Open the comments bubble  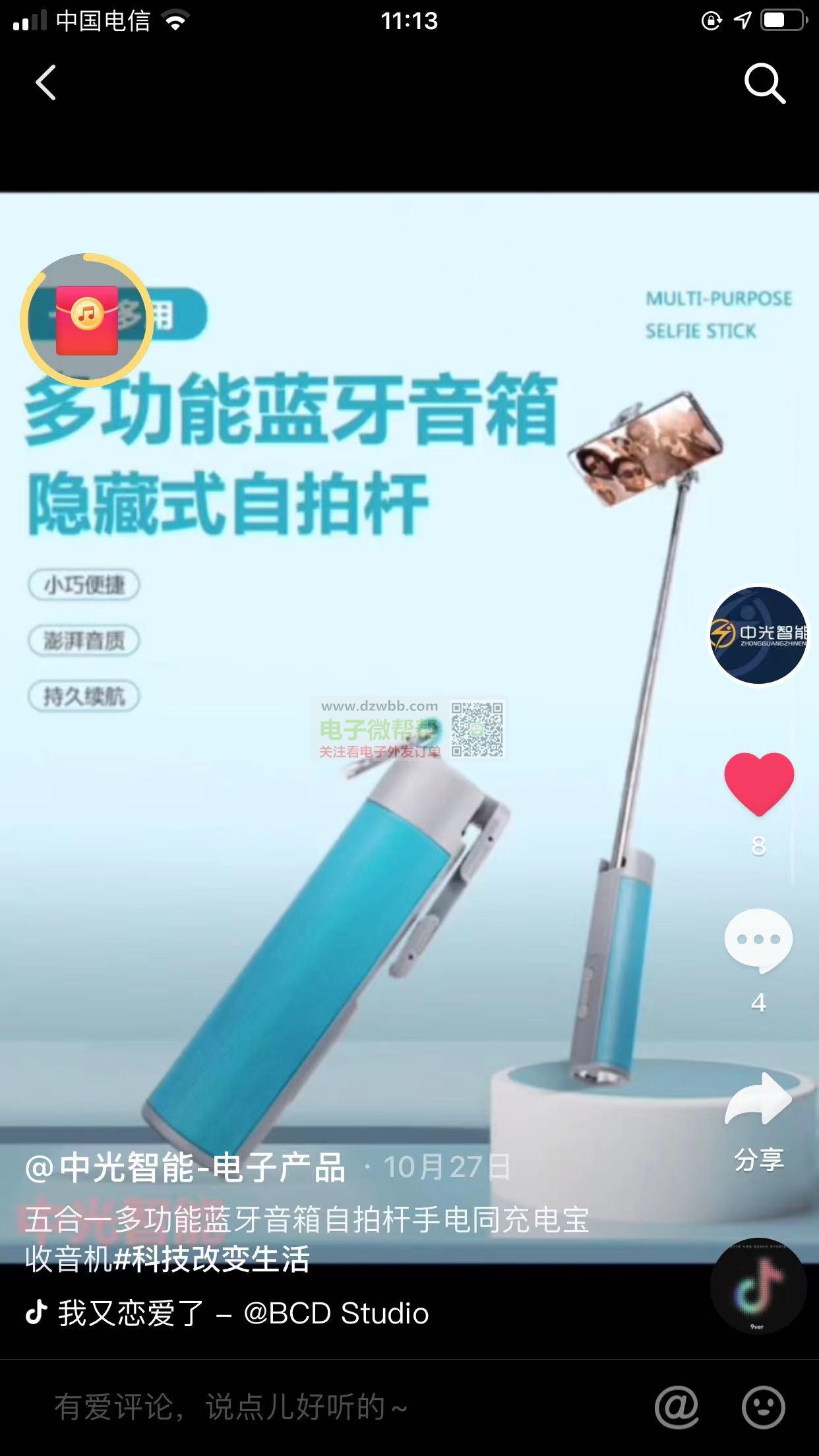coord(758,940)
